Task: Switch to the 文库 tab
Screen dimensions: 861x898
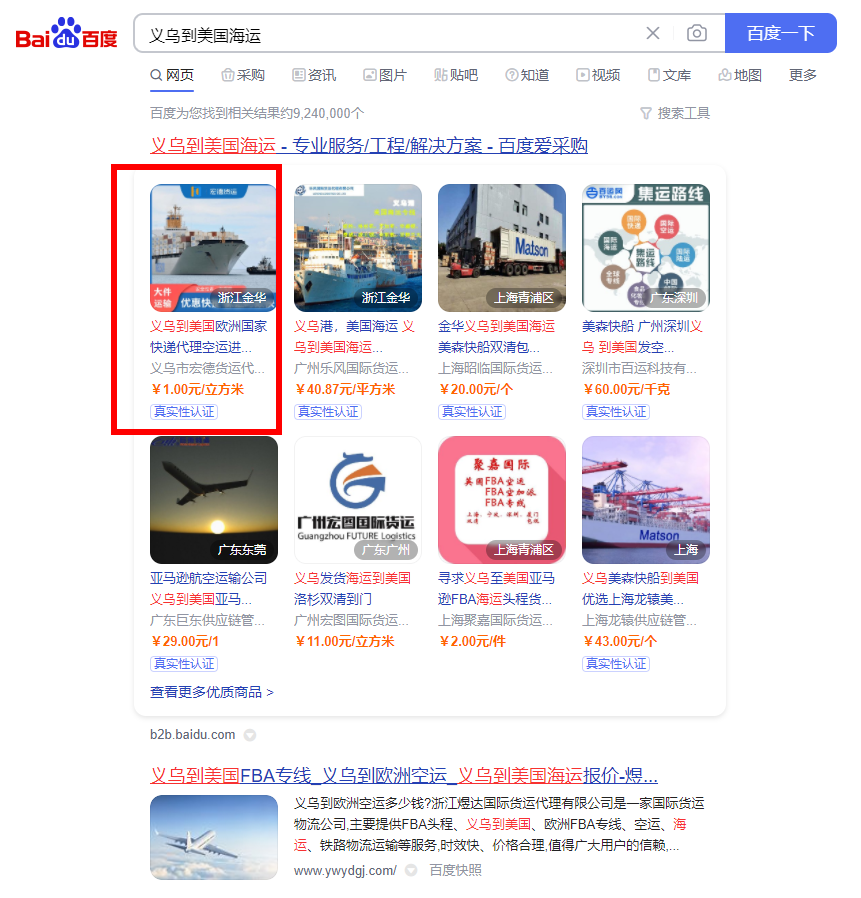Action: point(669,75)
